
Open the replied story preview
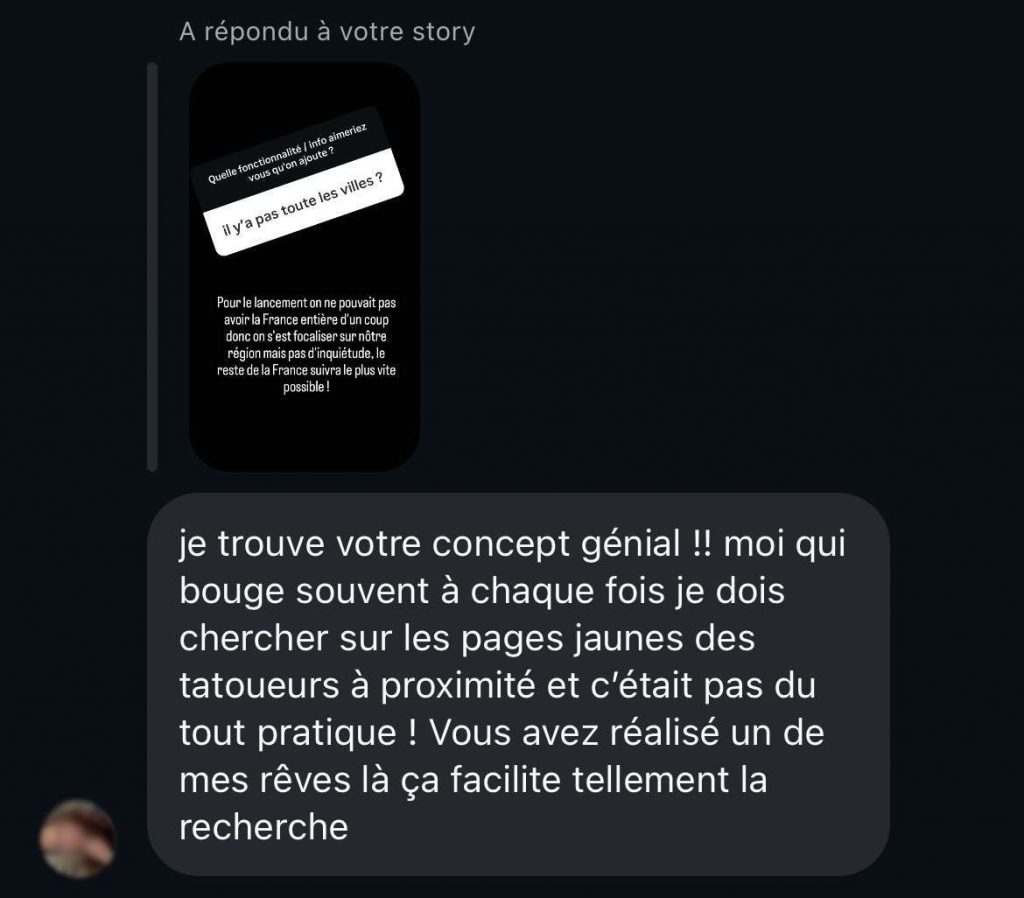point(304,266)
